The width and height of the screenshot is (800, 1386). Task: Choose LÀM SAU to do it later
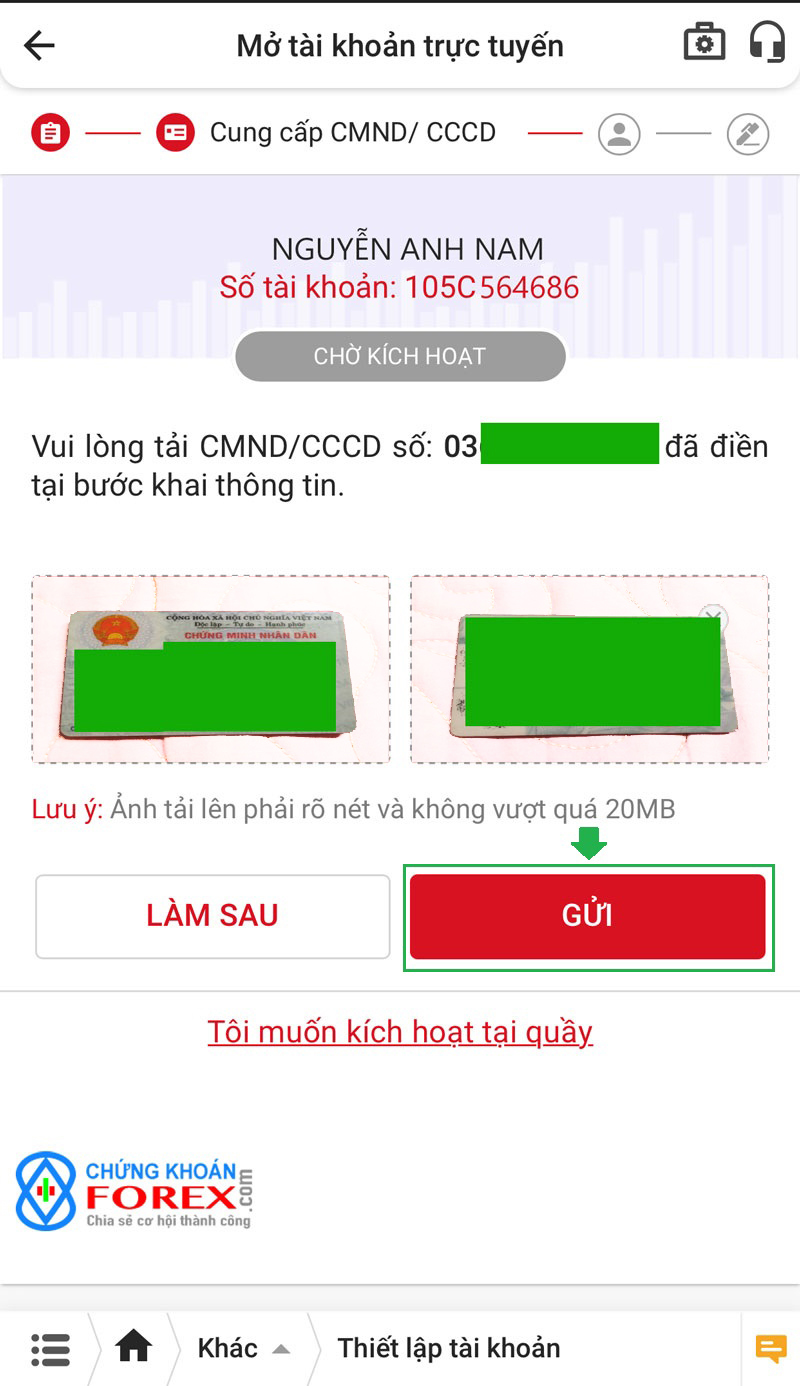pyautogui.click(x=212, y=916)
